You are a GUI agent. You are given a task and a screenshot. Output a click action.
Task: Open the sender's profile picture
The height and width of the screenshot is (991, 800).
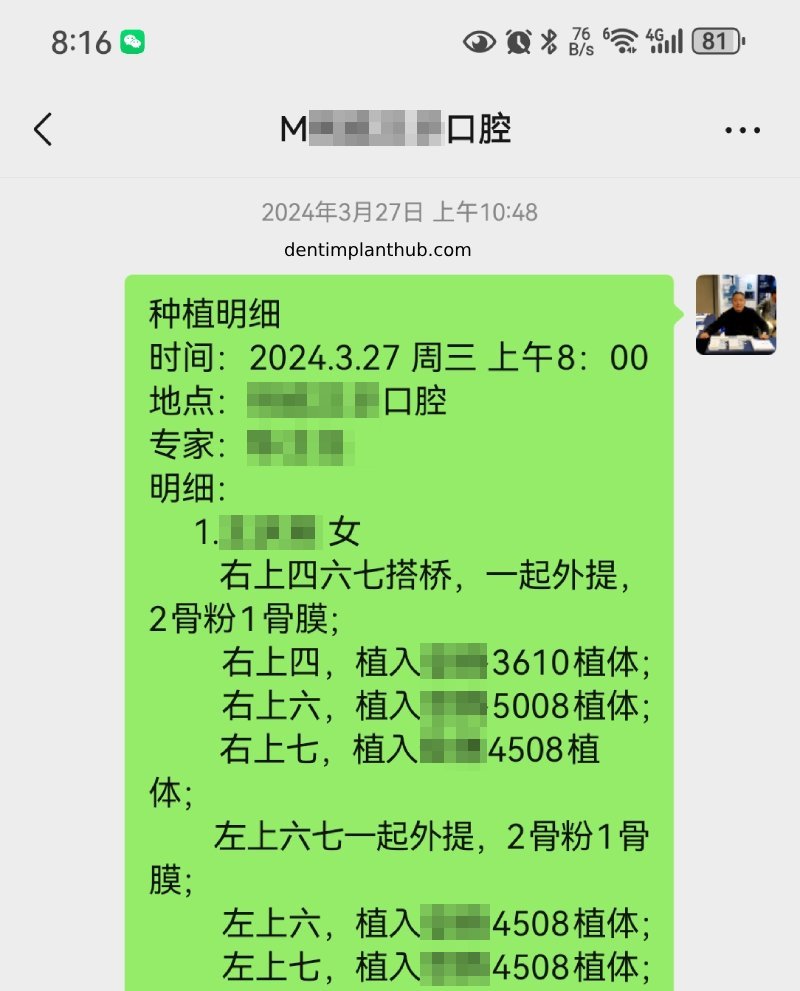[x=736, y=315]
